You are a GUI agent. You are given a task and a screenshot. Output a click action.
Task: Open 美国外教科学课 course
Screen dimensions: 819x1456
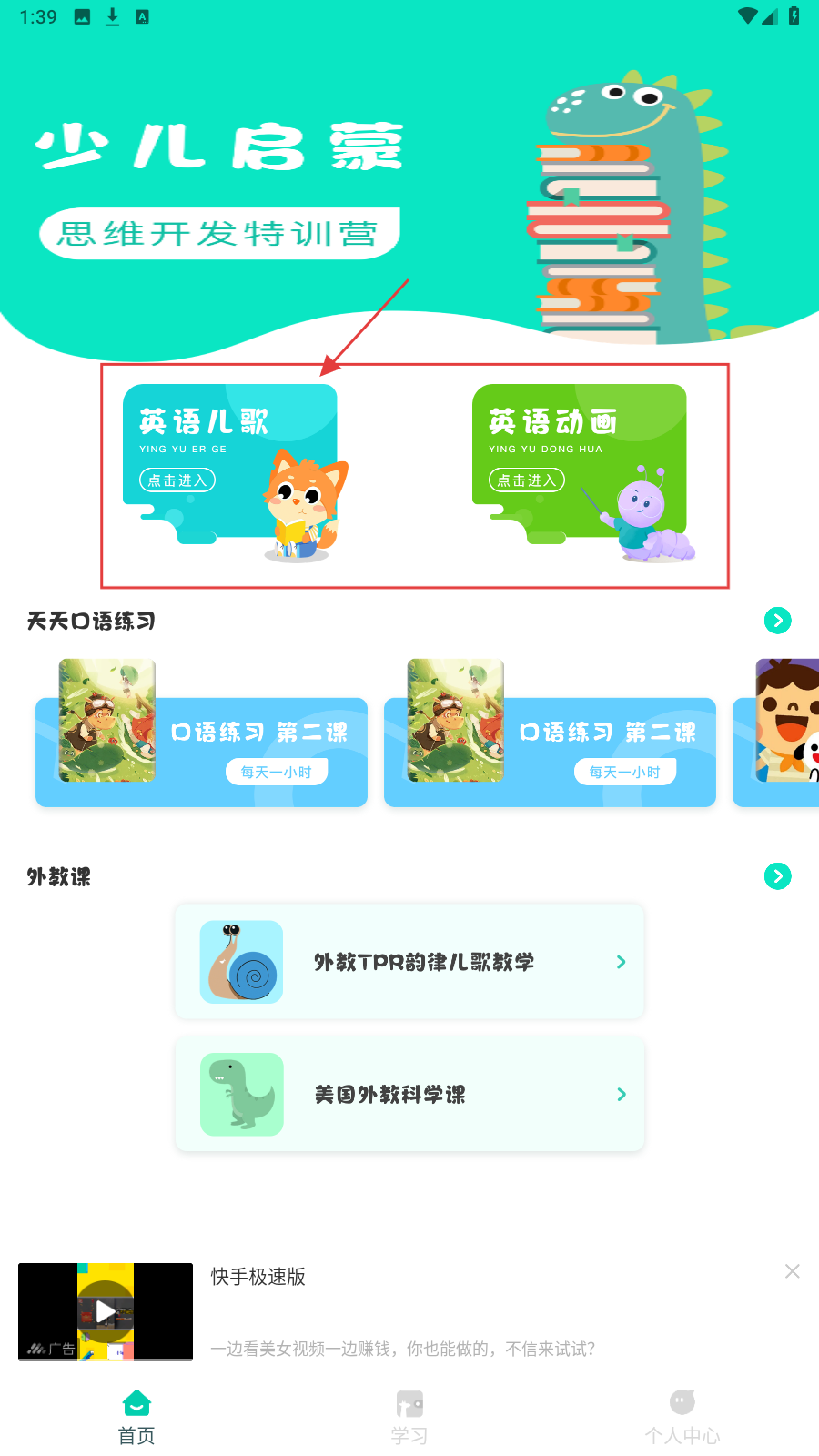click(x=409, y=1094)
